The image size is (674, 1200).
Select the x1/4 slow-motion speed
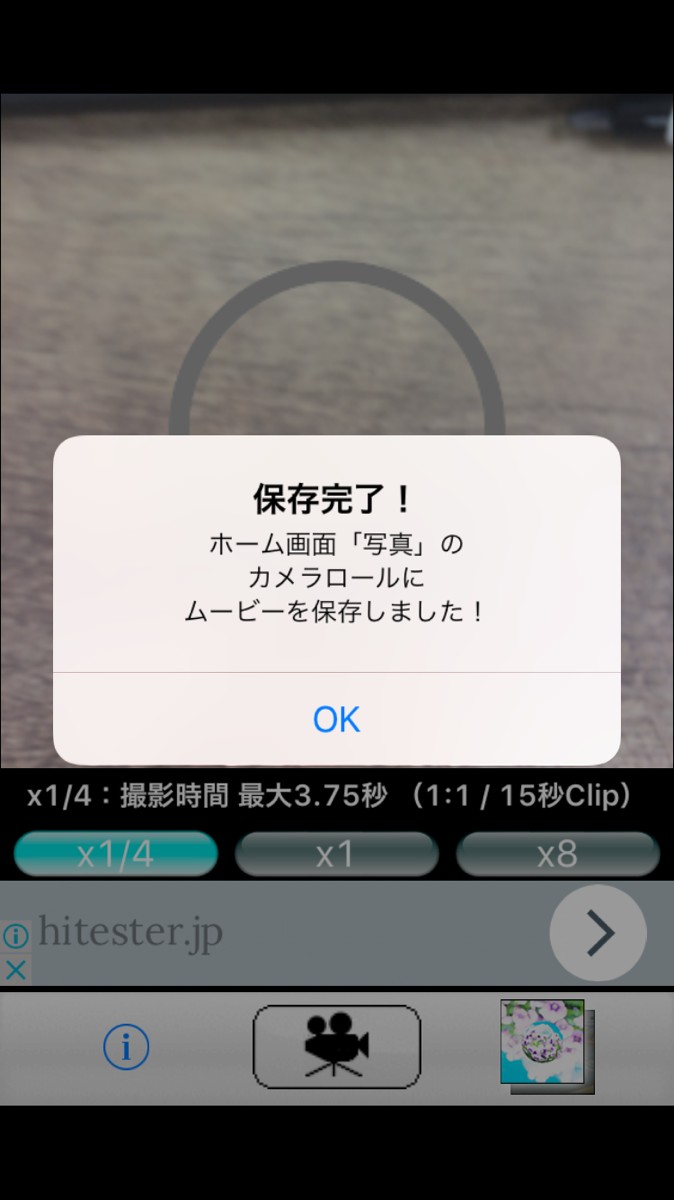[116, 854]
